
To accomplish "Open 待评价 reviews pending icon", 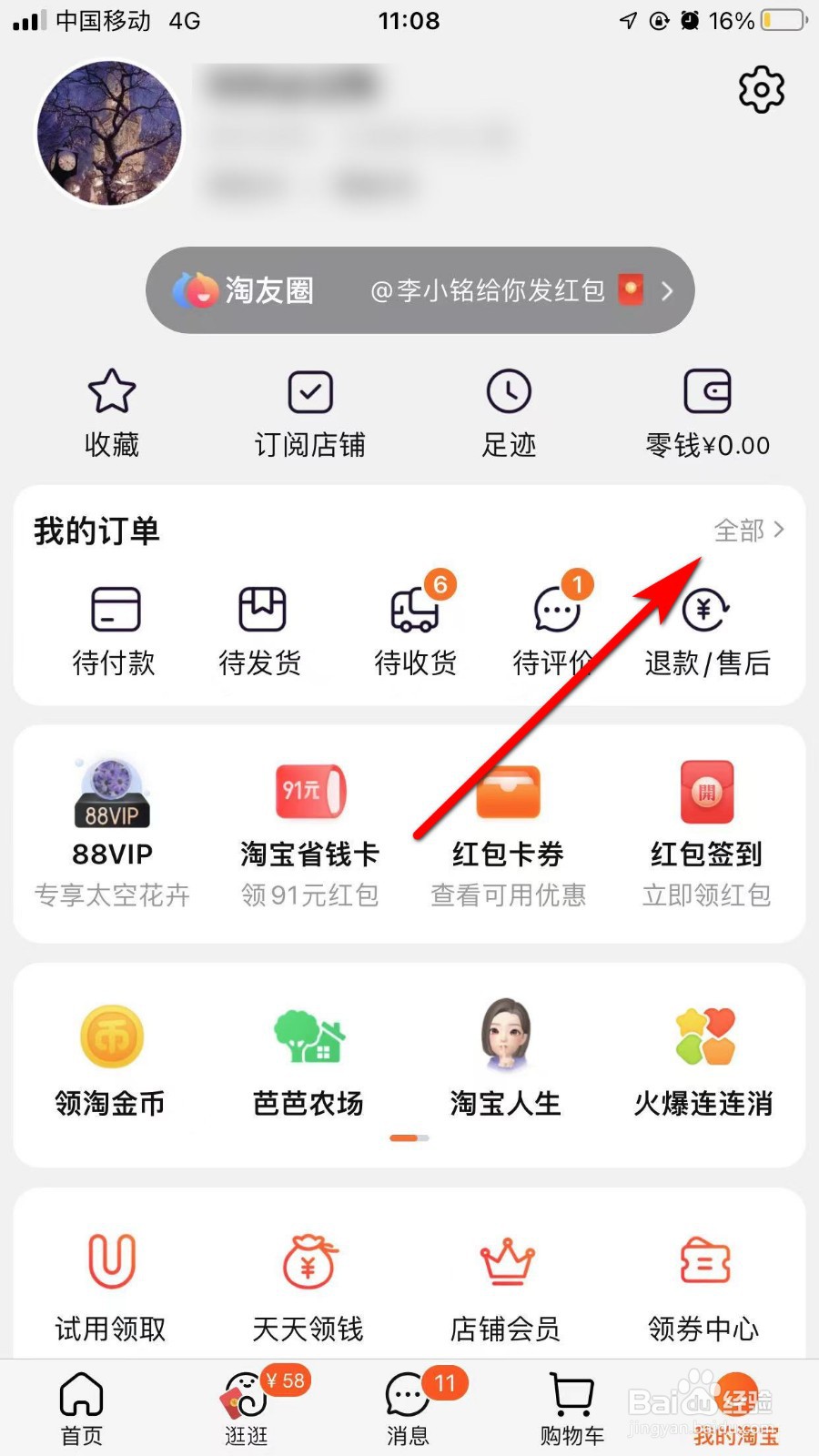I will (x=555, y=628).
